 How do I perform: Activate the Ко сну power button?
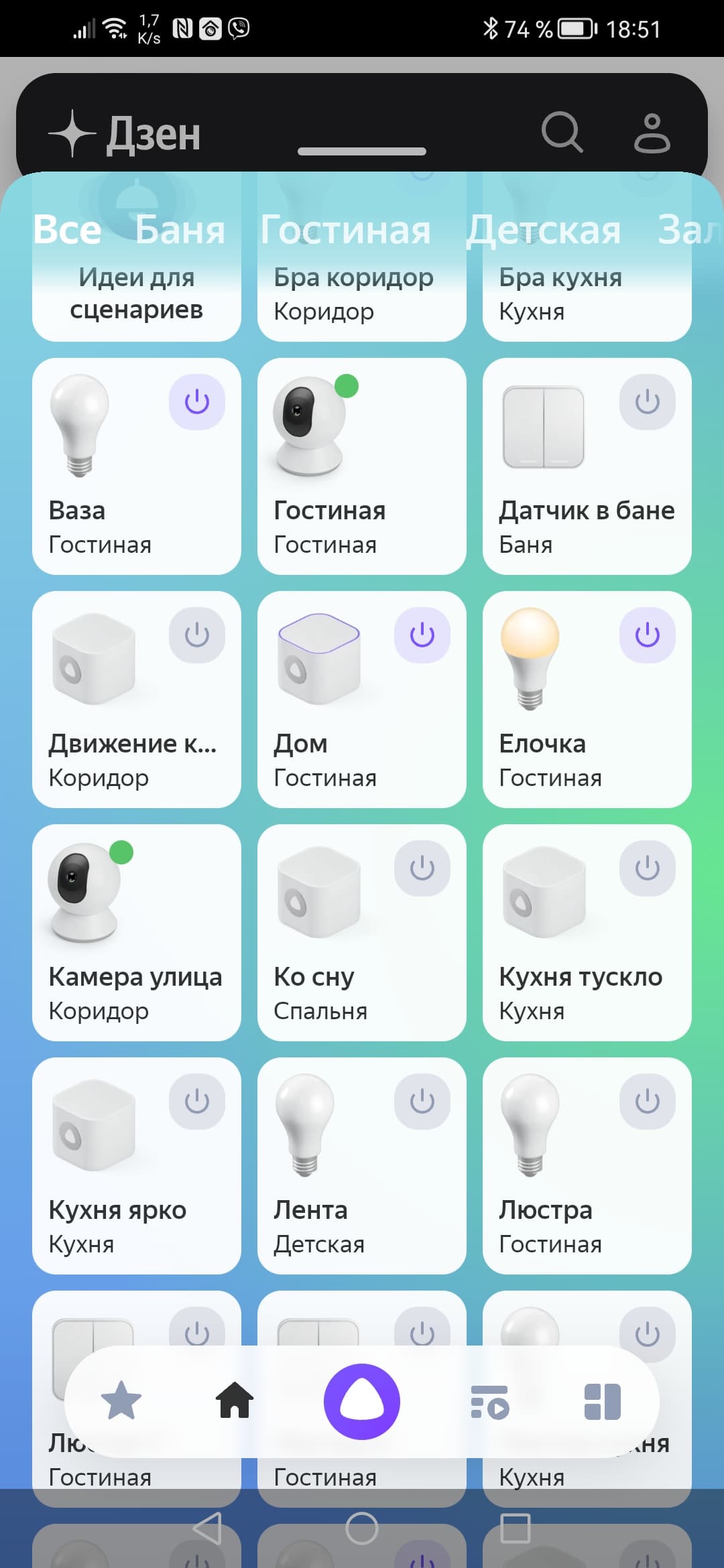pos(422,868)
